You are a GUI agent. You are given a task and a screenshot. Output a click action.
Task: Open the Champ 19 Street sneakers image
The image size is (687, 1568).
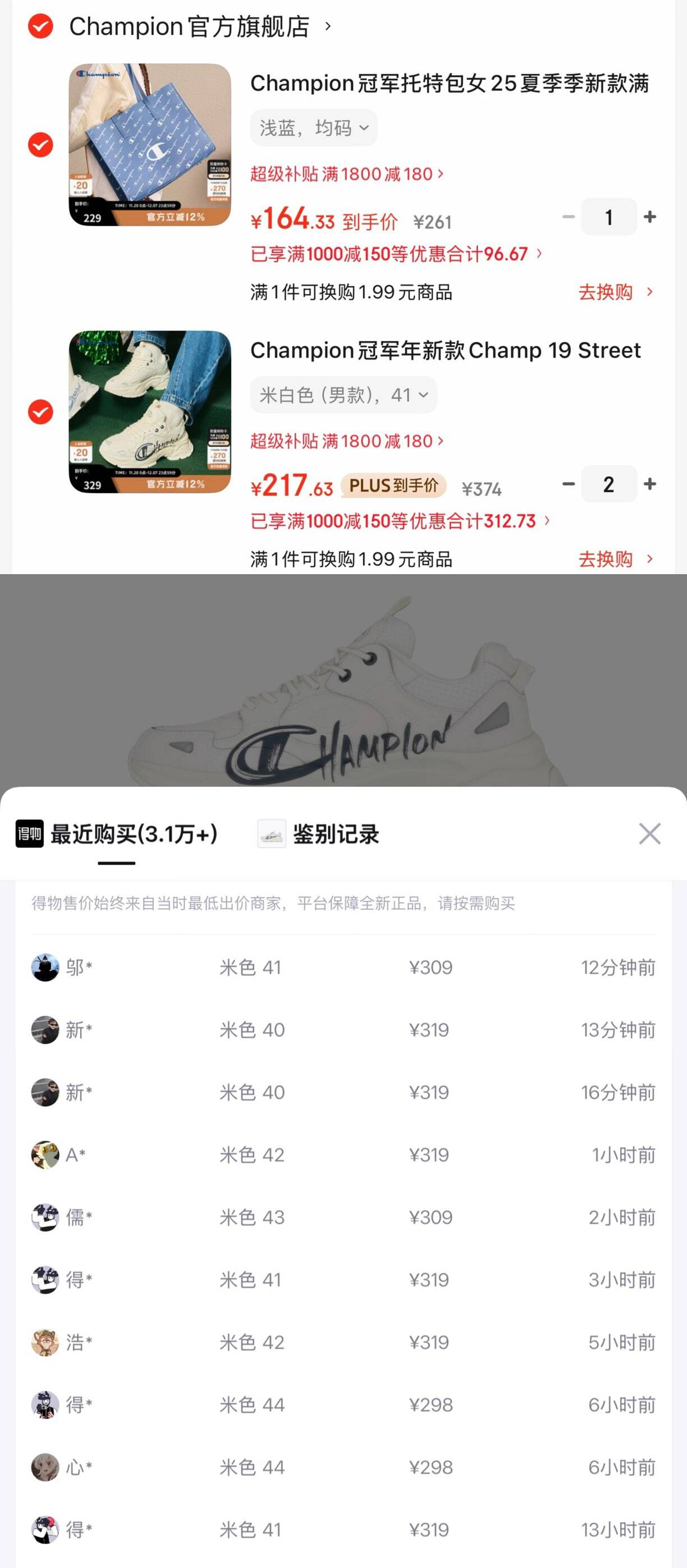click(x=150, y=412)
